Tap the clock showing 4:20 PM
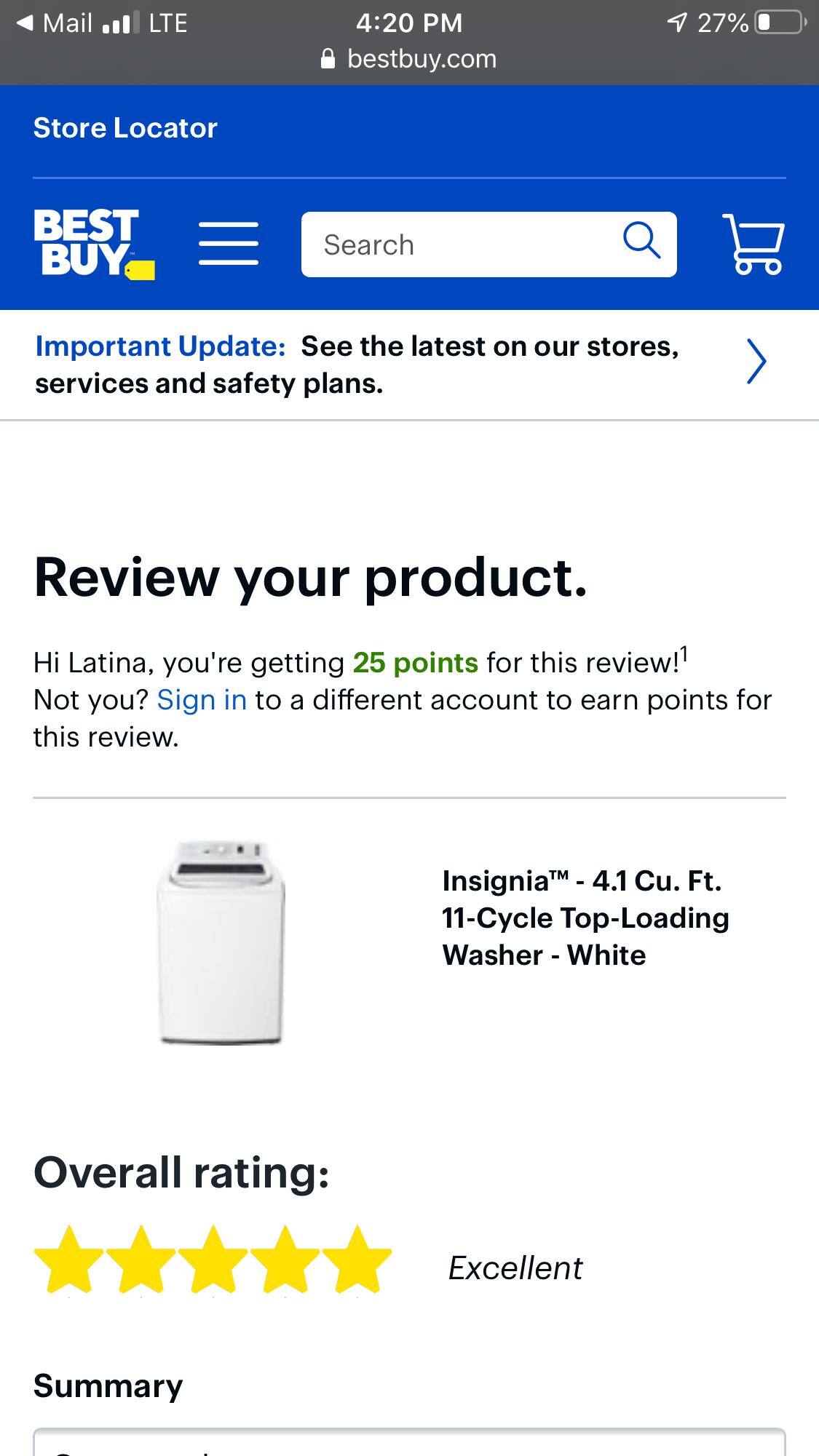 pos(410,22)
